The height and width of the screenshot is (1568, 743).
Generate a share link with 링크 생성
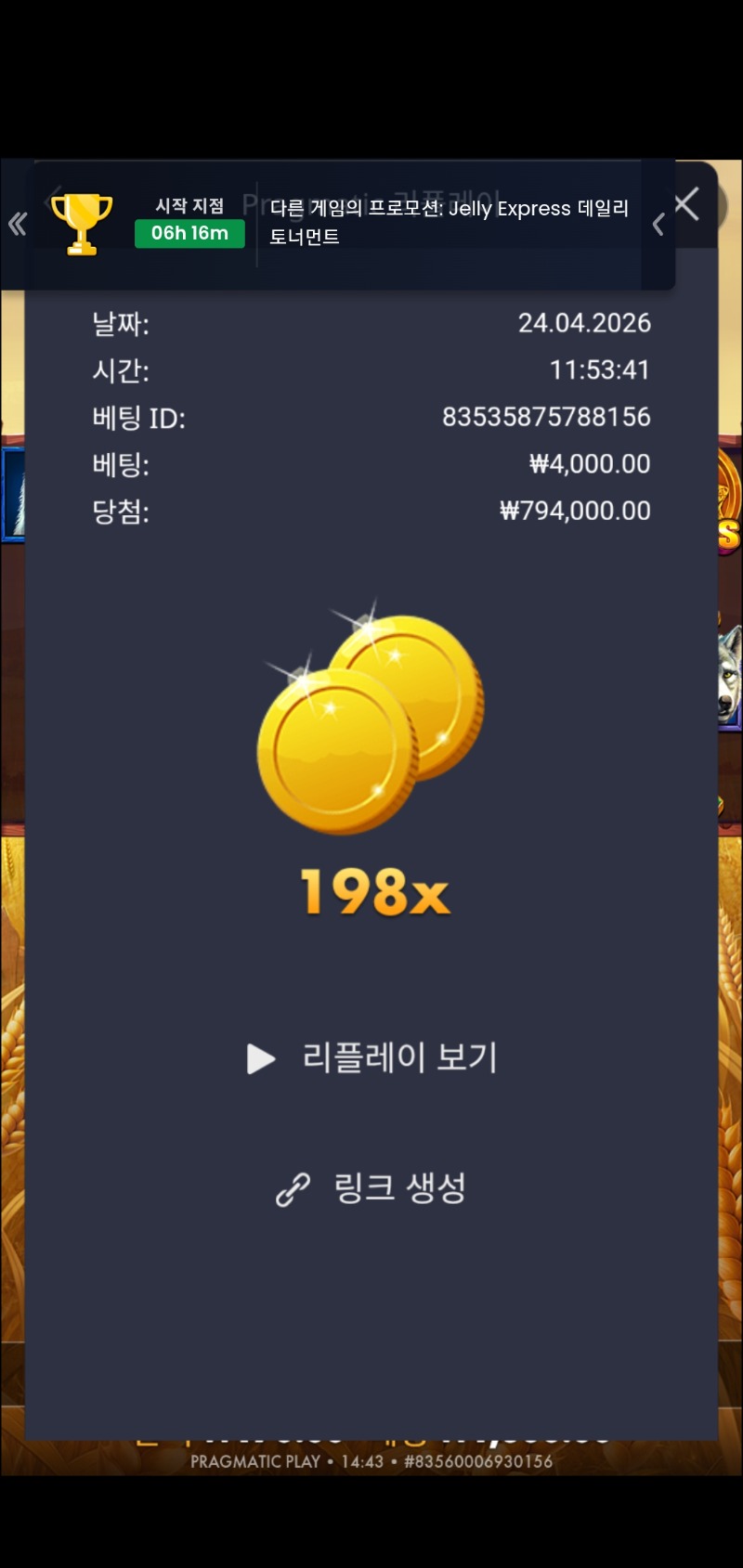[372, 1188]
